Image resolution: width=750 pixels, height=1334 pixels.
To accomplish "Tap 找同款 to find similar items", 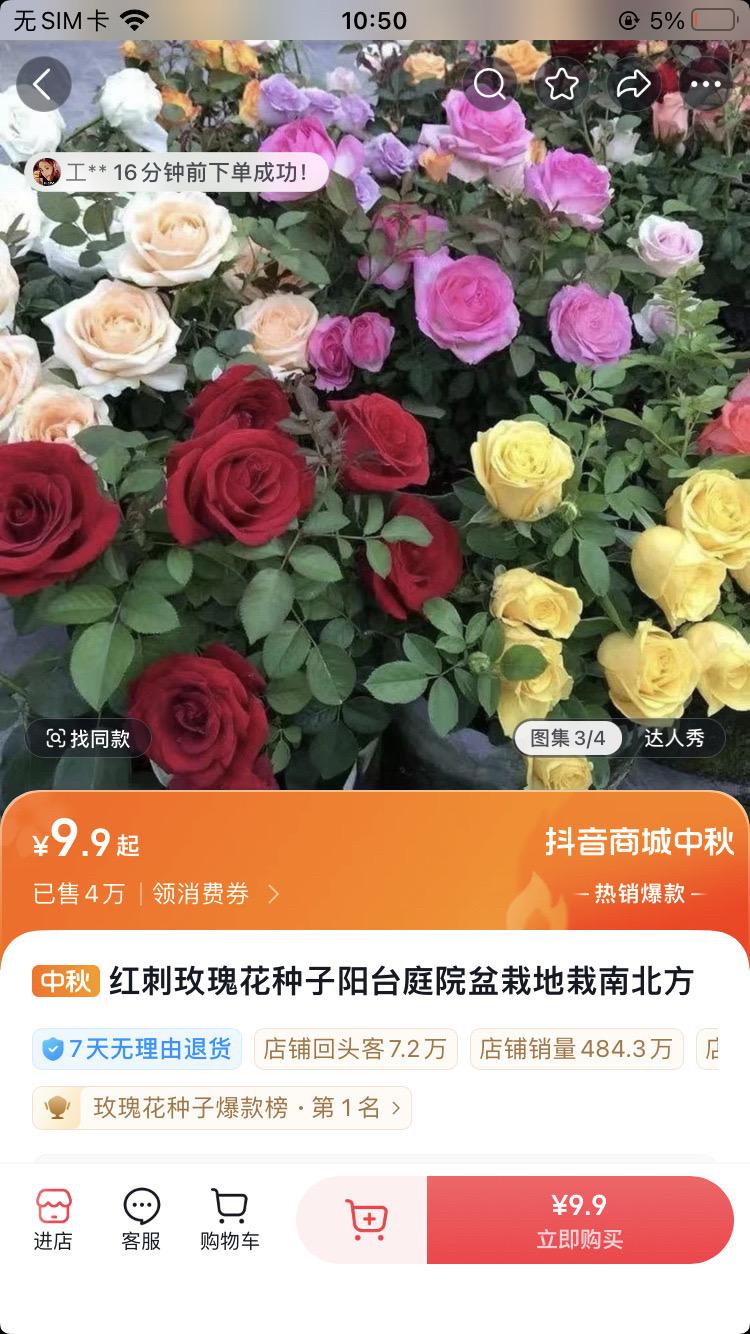I will click(89, 739).
